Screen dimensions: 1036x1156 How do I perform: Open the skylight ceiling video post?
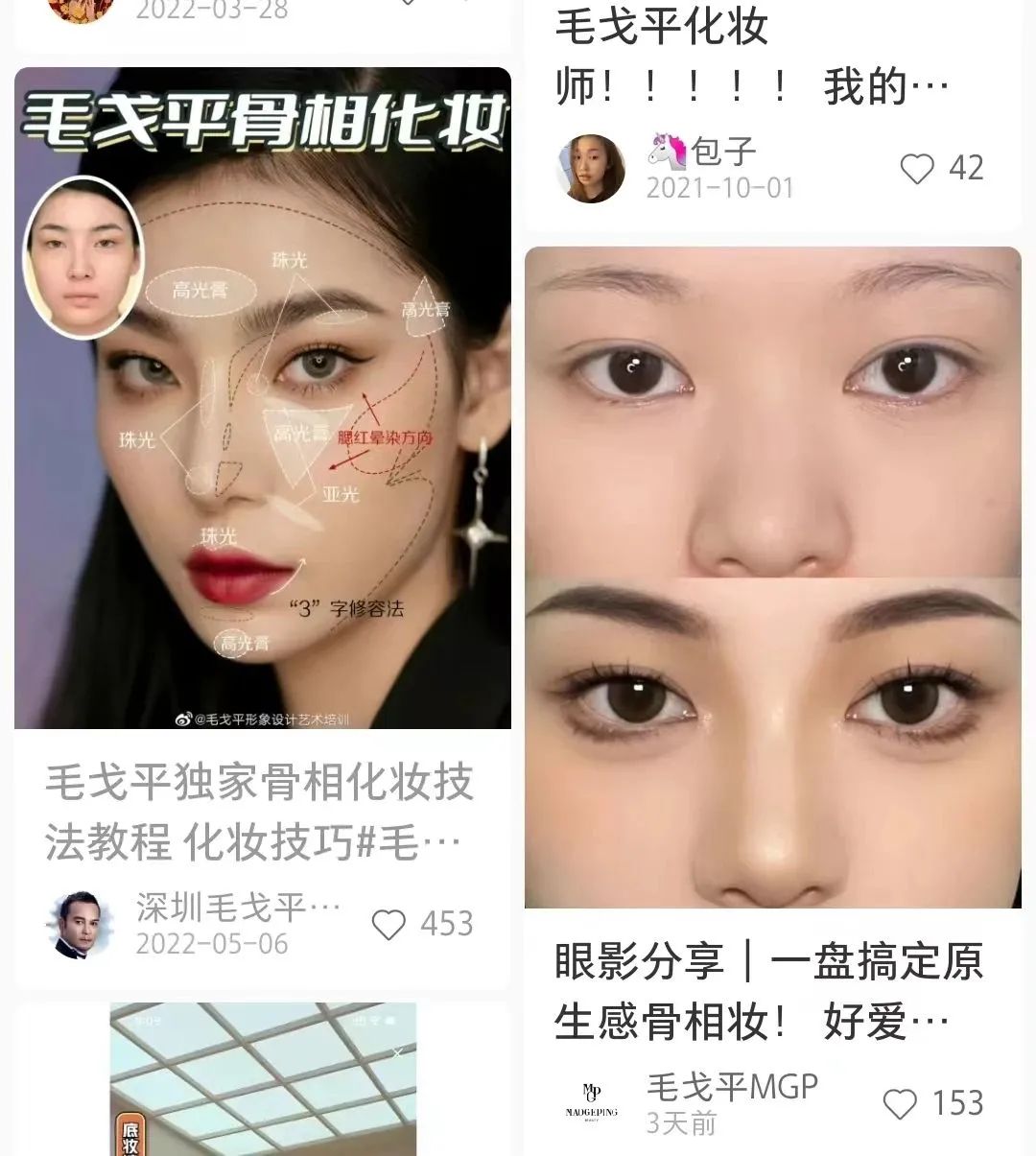pos(263,1079)
